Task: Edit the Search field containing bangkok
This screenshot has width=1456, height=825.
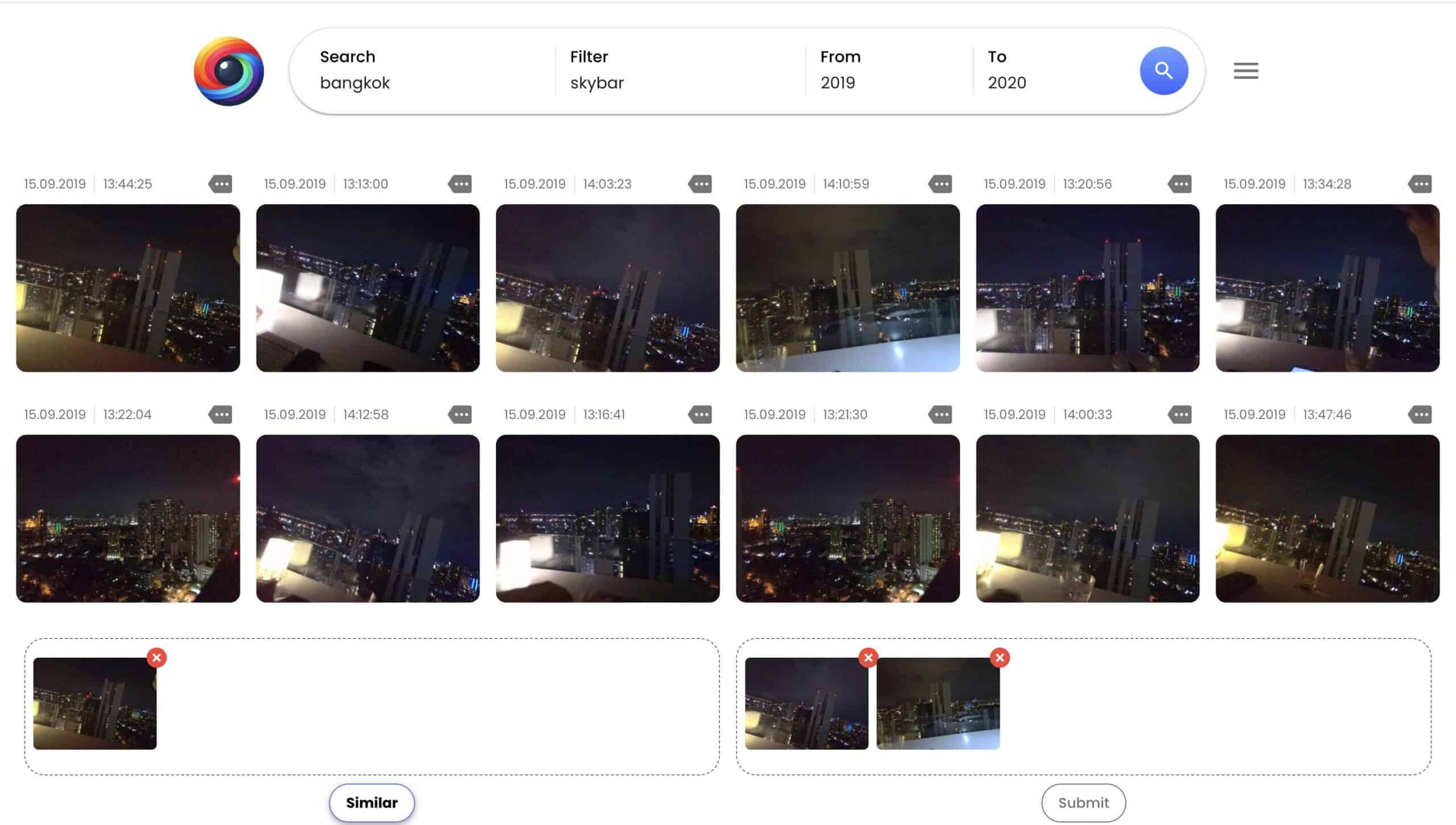Action: [x=421, y=83]
